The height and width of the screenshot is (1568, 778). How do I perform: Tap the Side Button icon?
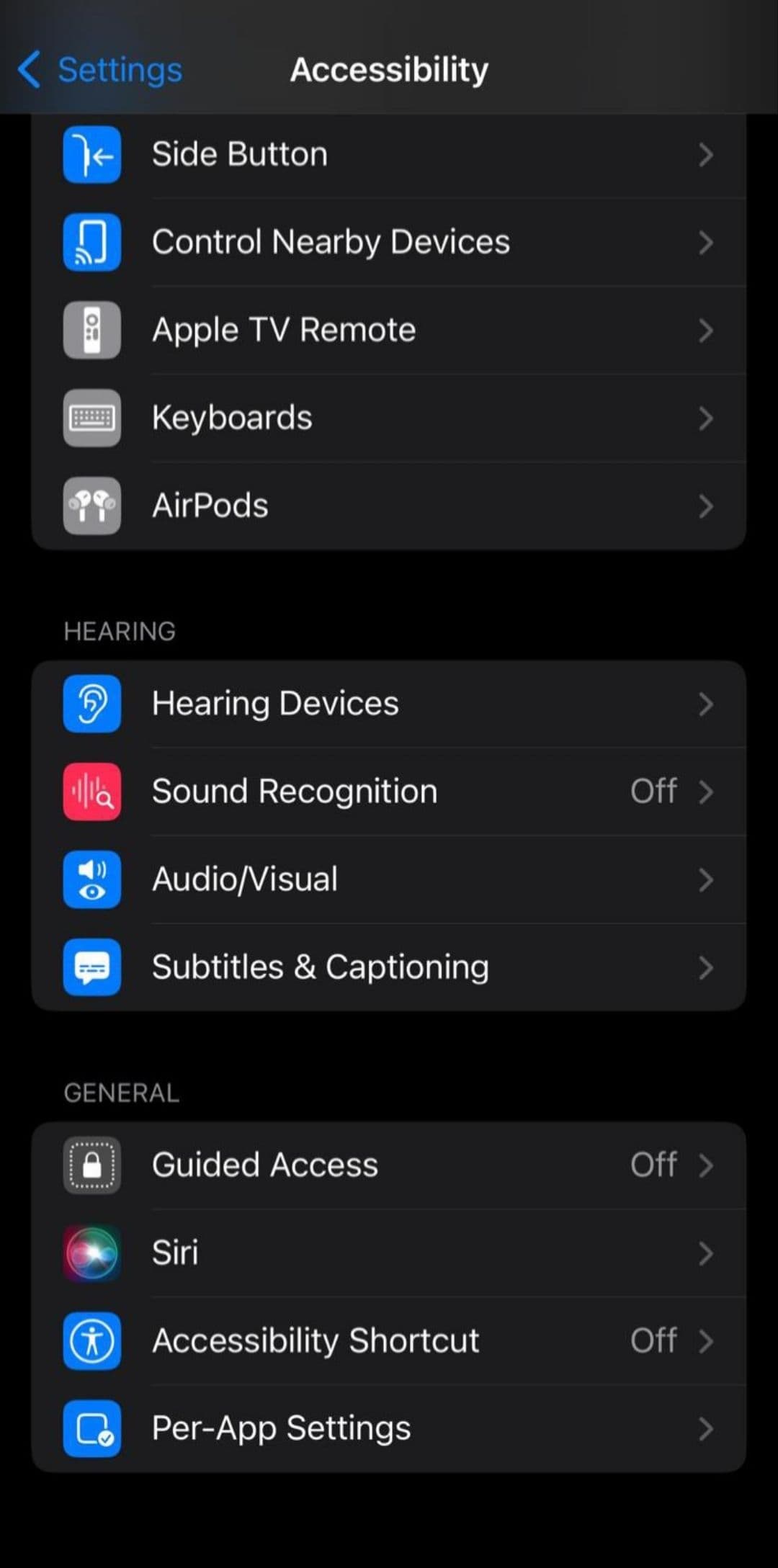coord(91,154)
